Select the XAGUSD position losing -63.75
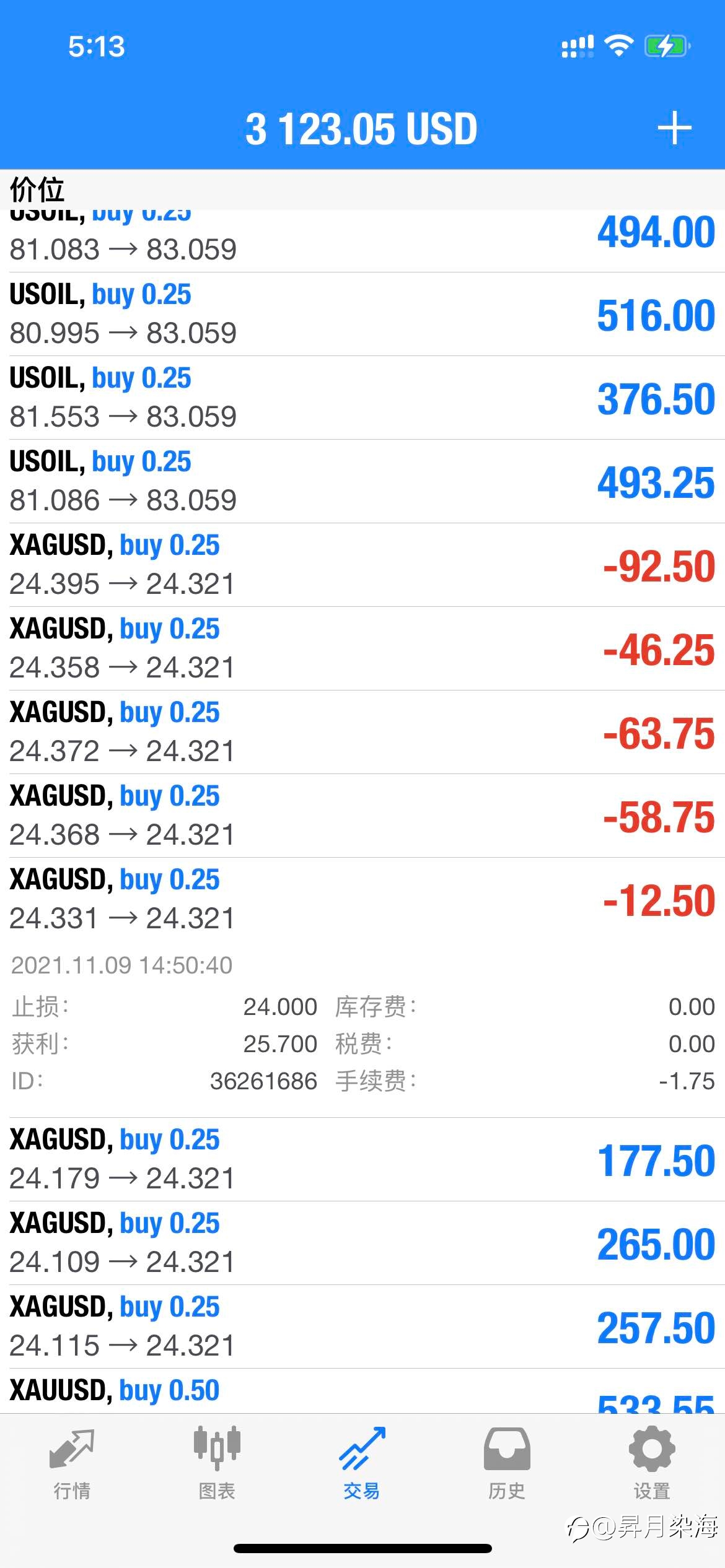725x1568 pixels. (x=362, y=732)
